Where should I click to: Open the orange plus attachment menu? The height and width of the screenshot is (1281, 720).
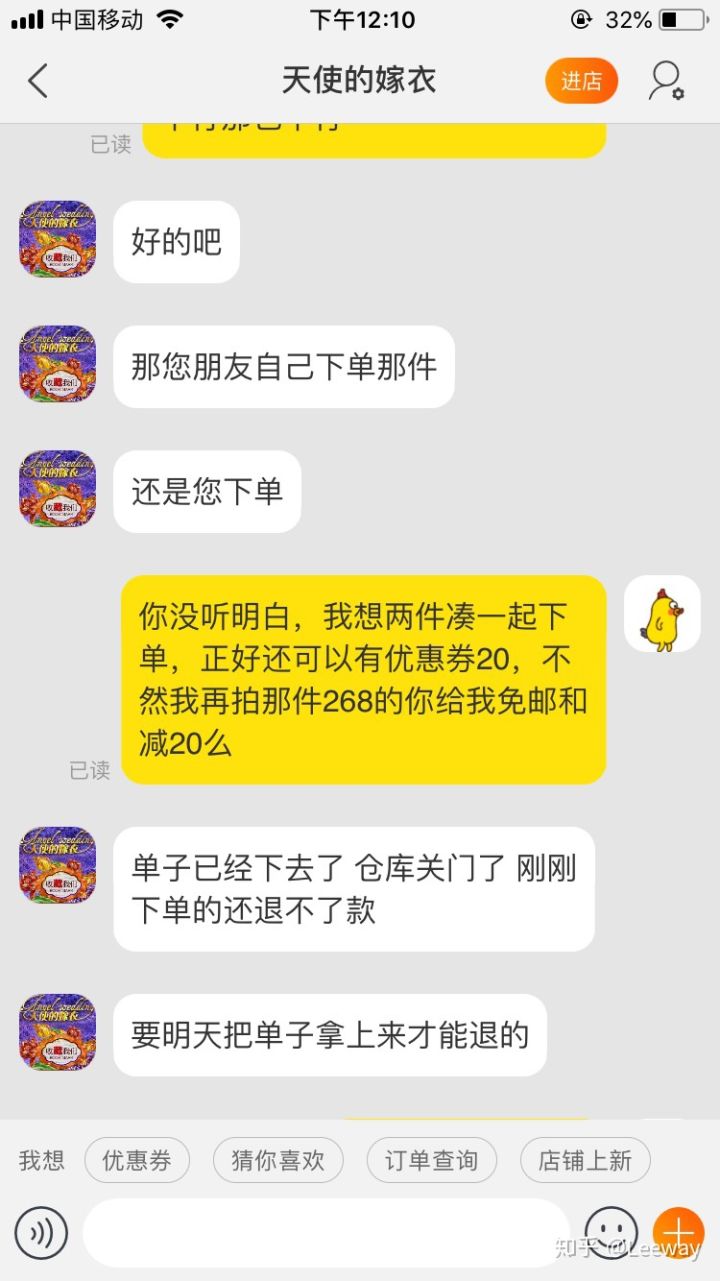click(679, 1233)
